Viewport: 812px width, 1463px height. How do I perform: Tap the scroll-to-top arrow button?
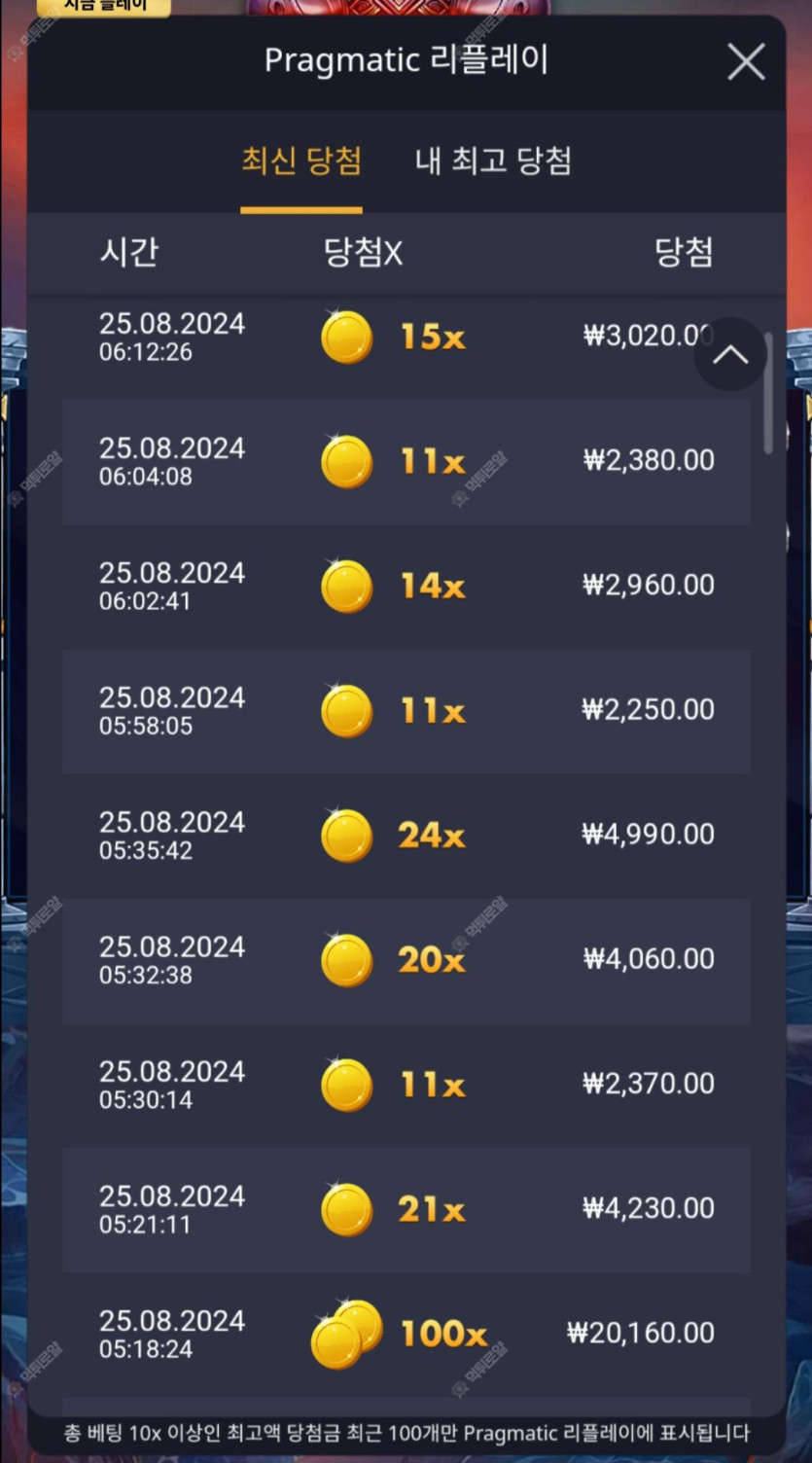click(x=730, y=355)
